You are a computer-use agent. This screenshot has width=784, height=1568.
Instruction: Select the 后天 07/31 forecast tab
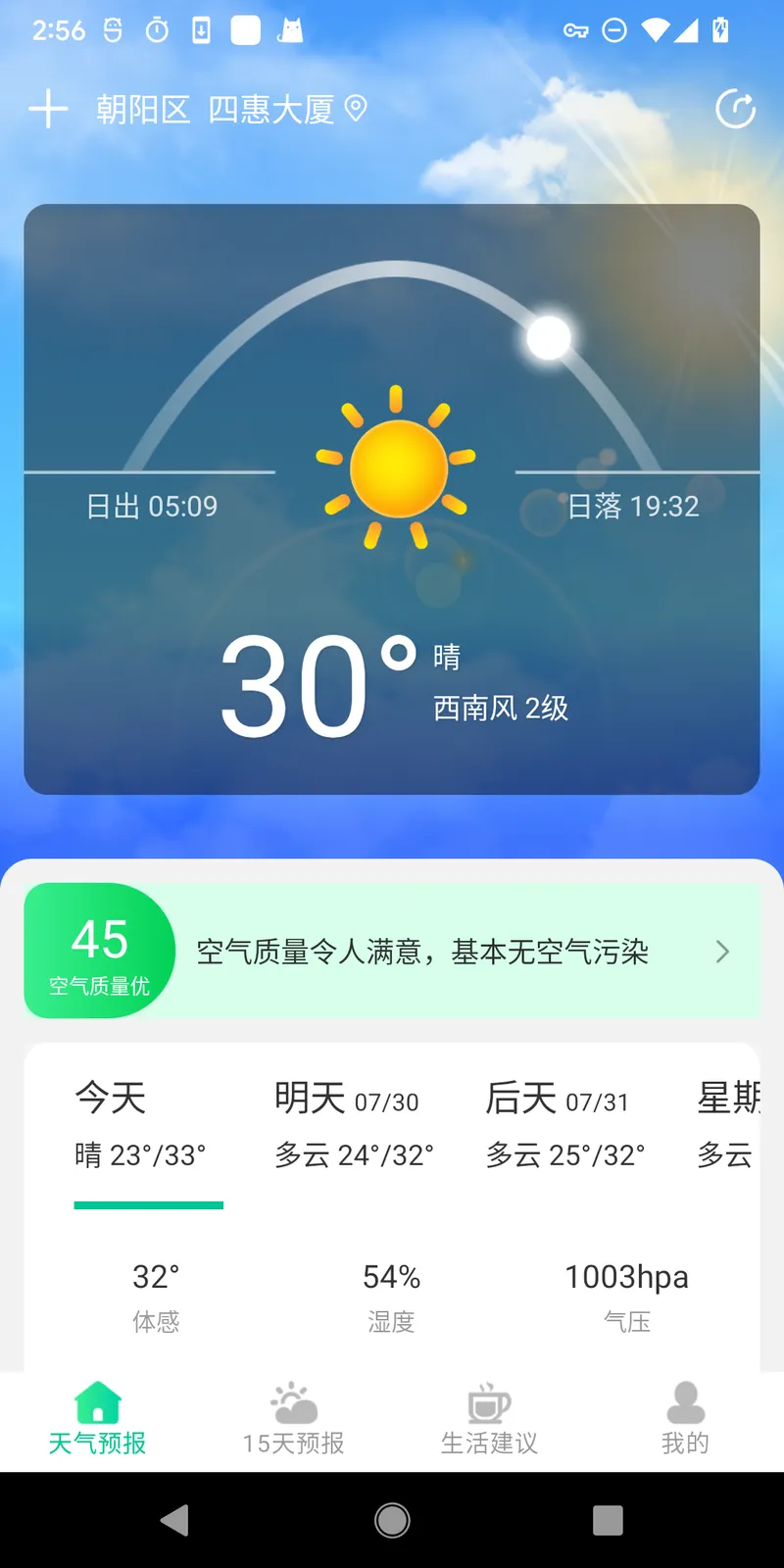pyautogui.click(x=564, y=1124)
